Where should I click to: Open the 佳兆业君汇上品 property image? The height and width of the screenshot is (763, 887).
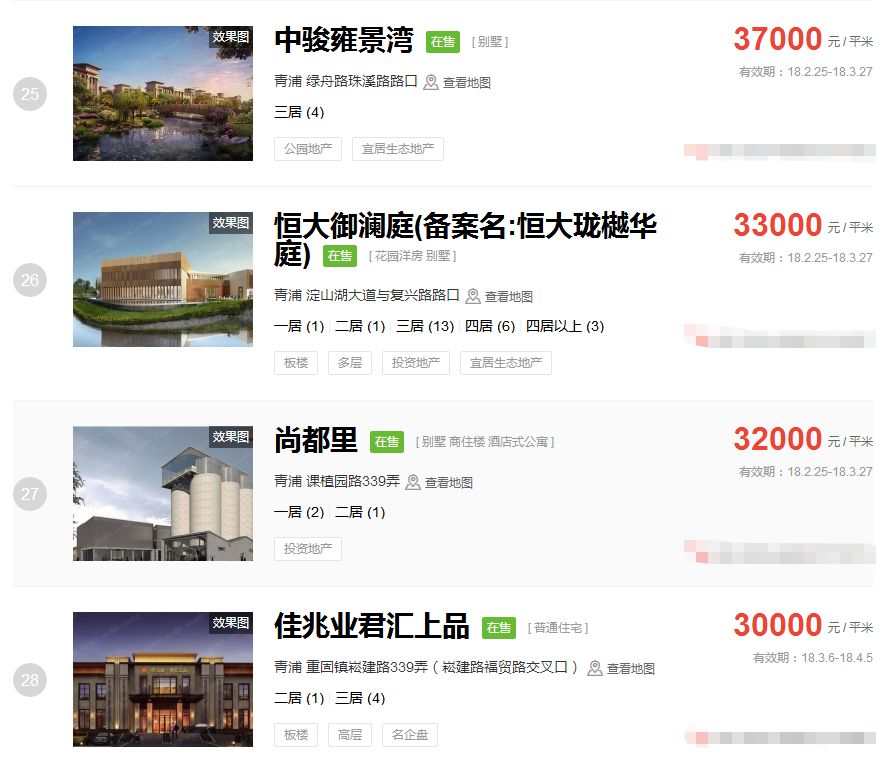coord(163,679)
